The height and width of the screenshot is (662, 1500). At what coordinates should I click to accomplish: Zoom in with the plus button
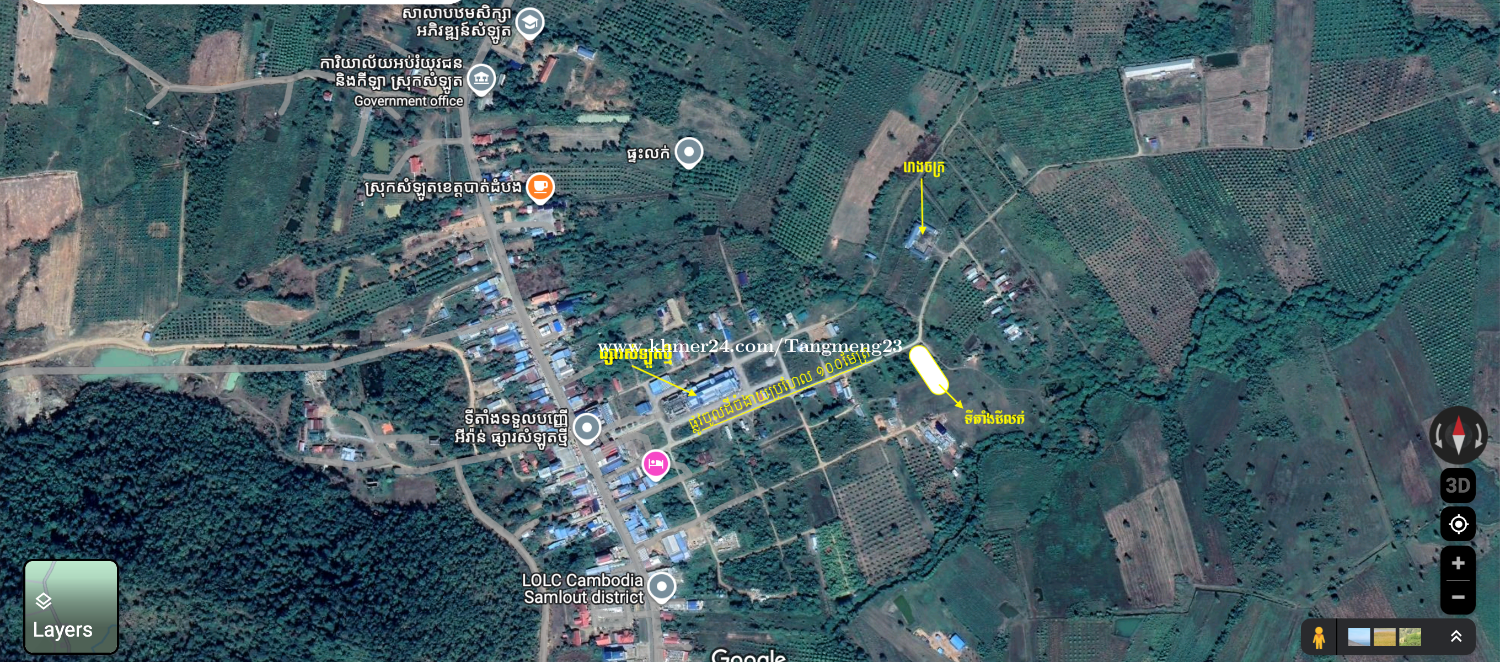click(x=1458, y=563)
